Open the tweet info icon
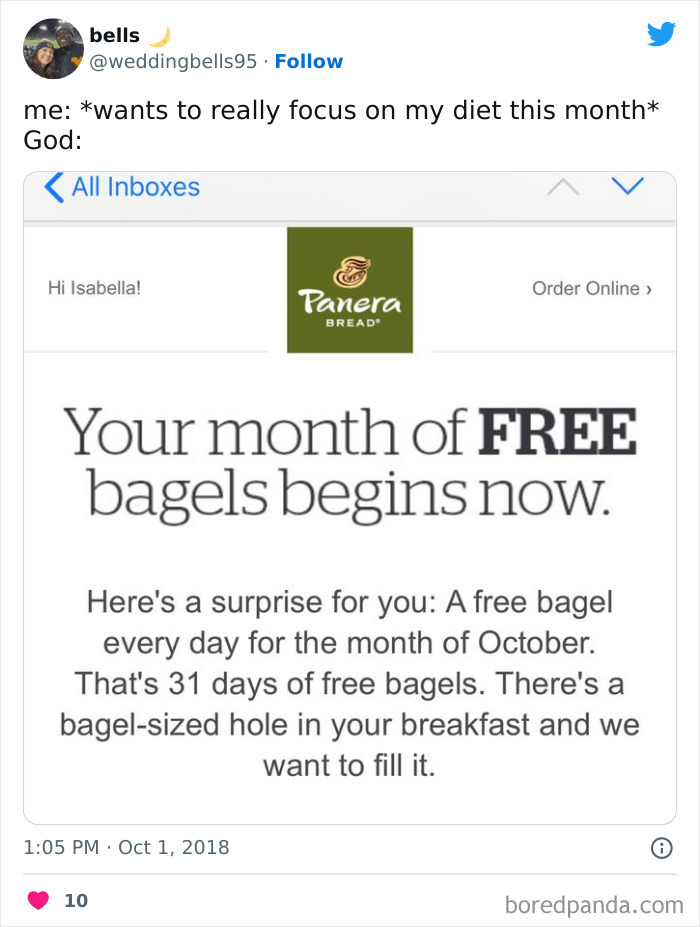 point(661,848)
